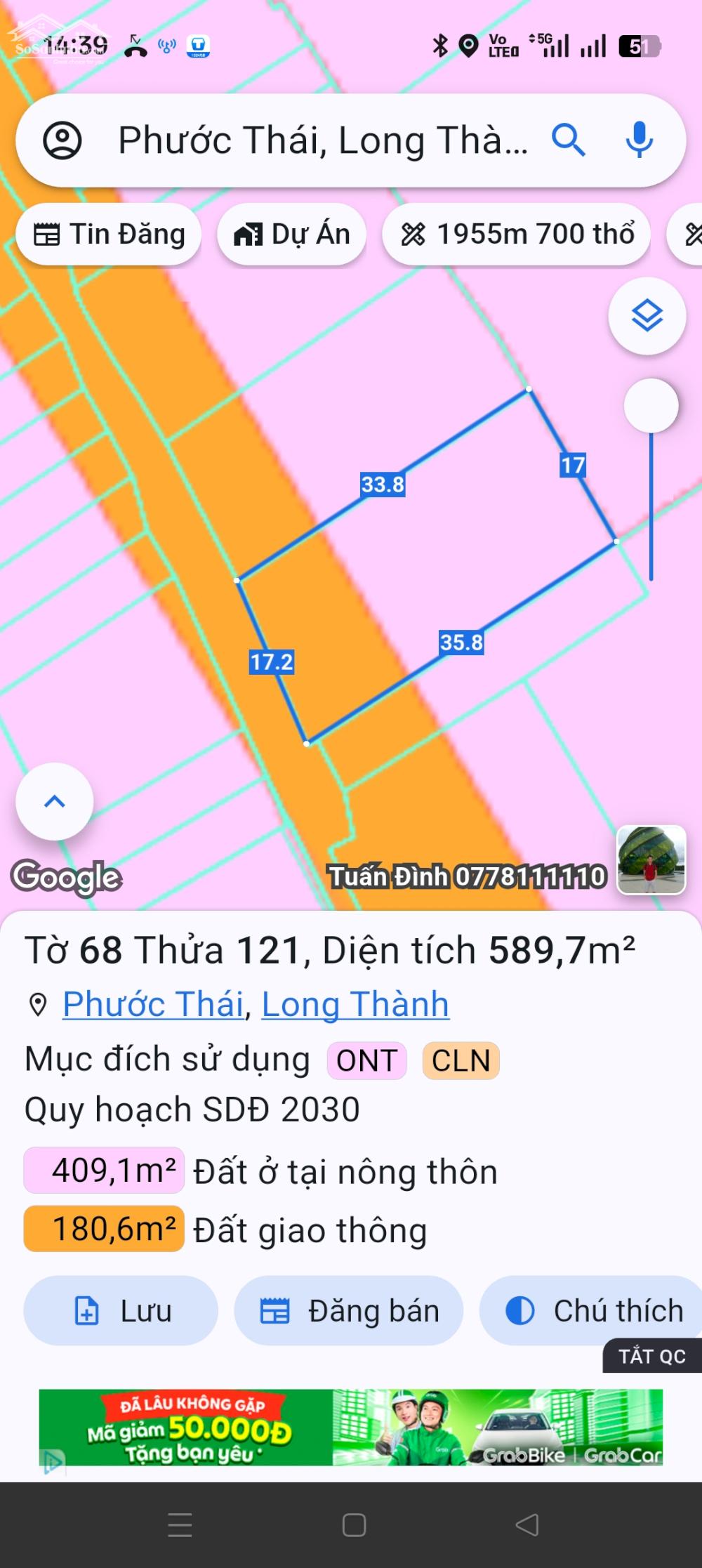Start a voice search with the microphone

[638, 140]
